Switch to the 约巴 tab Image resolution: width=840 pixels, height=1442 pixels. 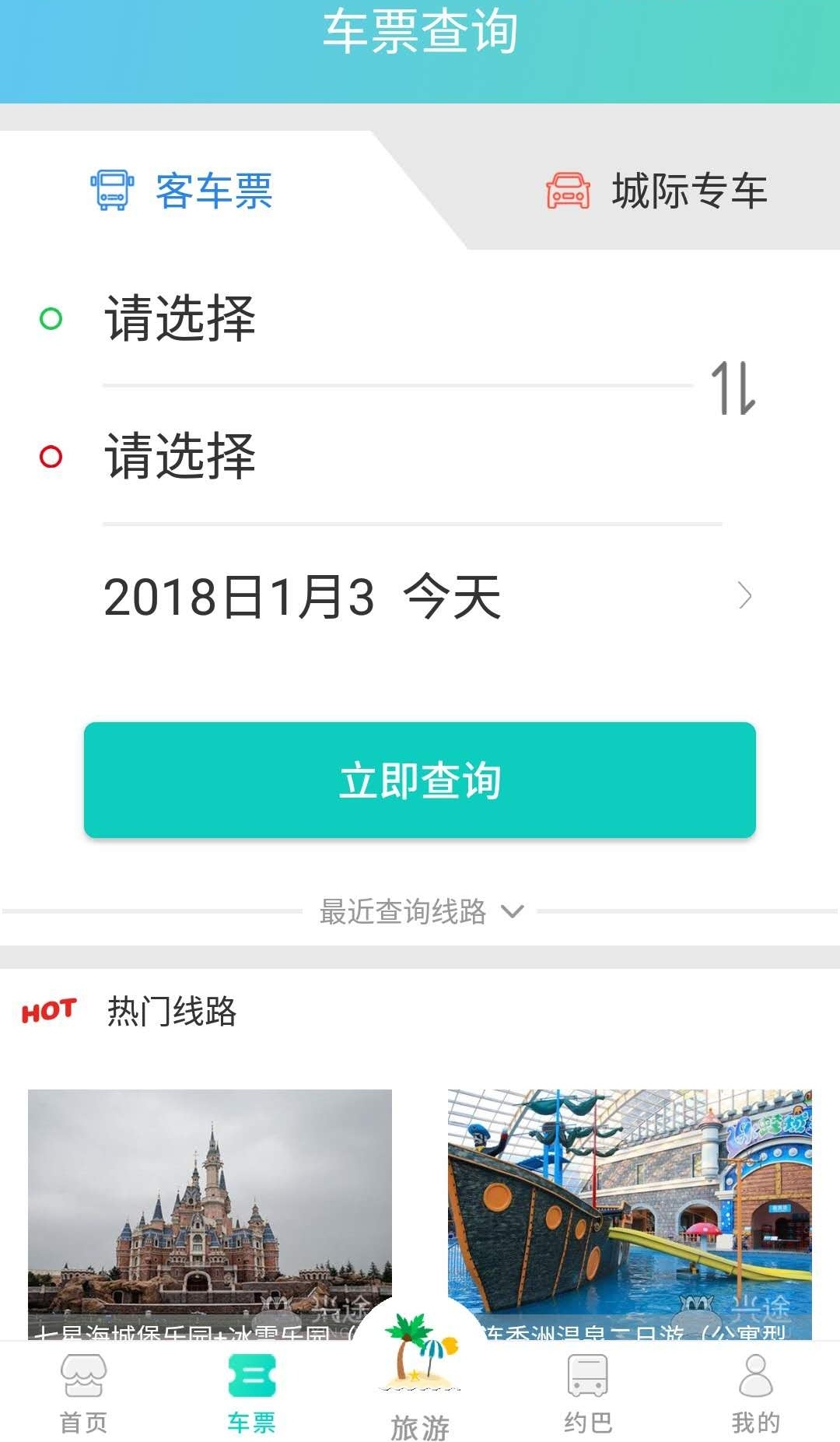[588, 1393]
